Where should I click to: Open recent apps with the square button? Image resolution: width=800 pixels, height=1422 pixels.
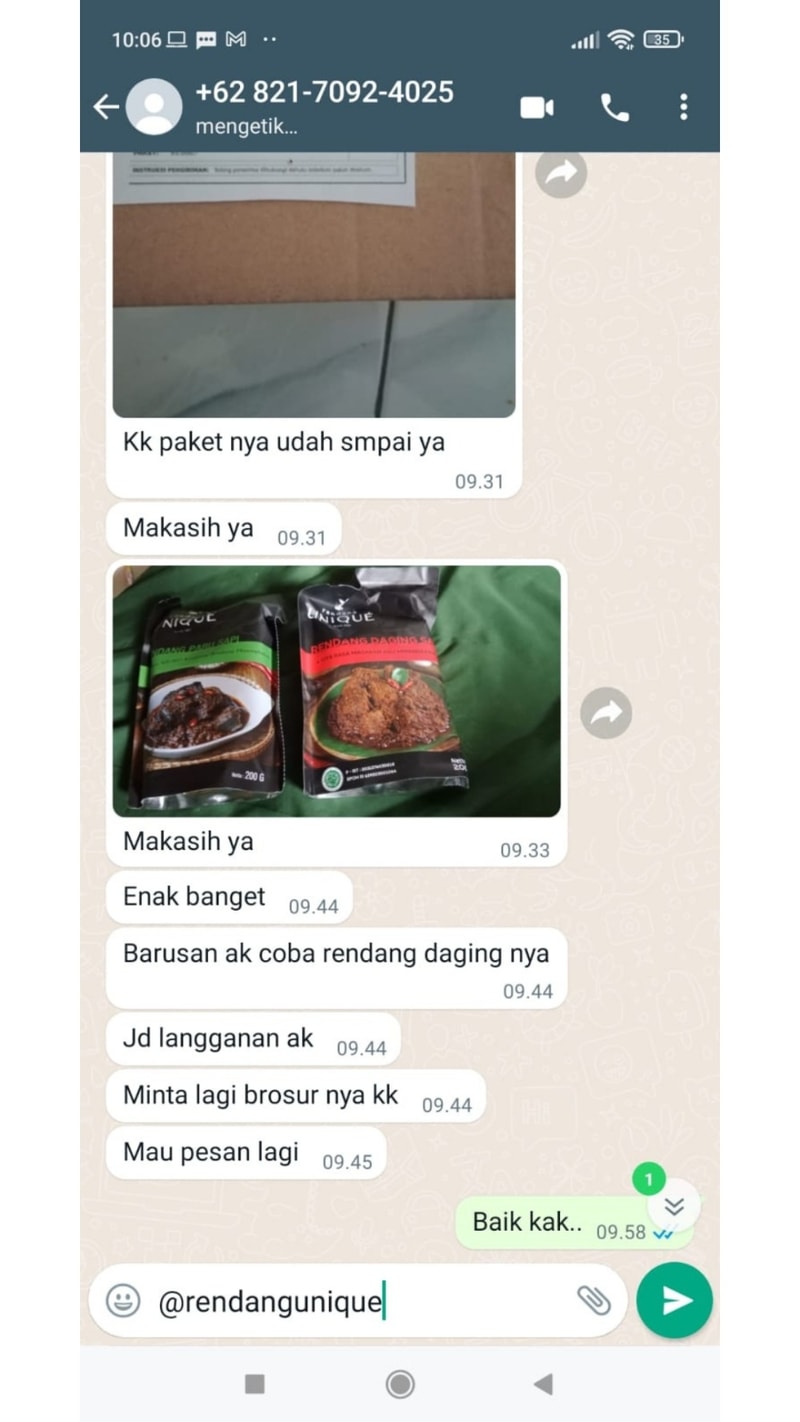point(255,1384)
